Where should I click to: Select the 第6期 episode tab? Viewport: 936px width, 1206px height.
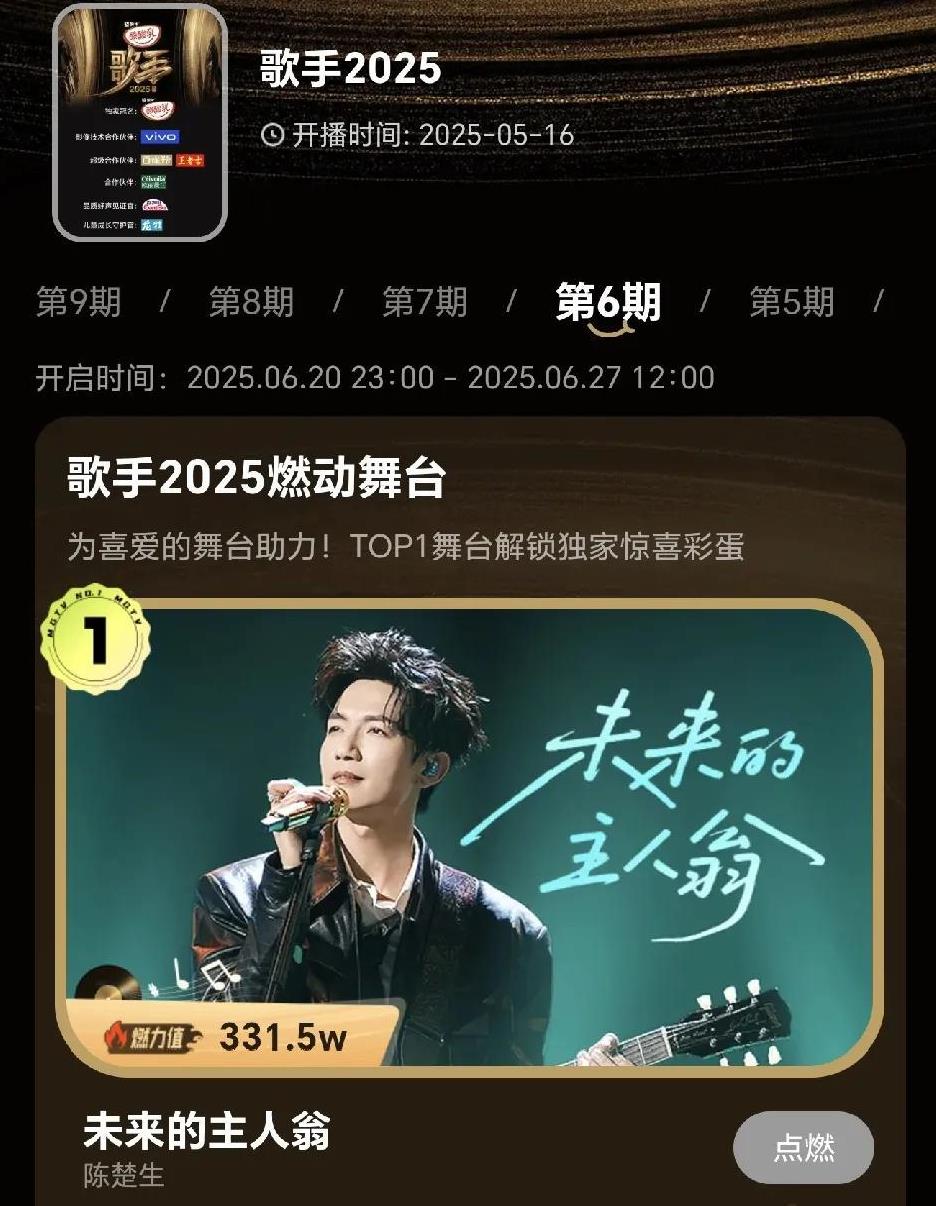pos(608,301)
